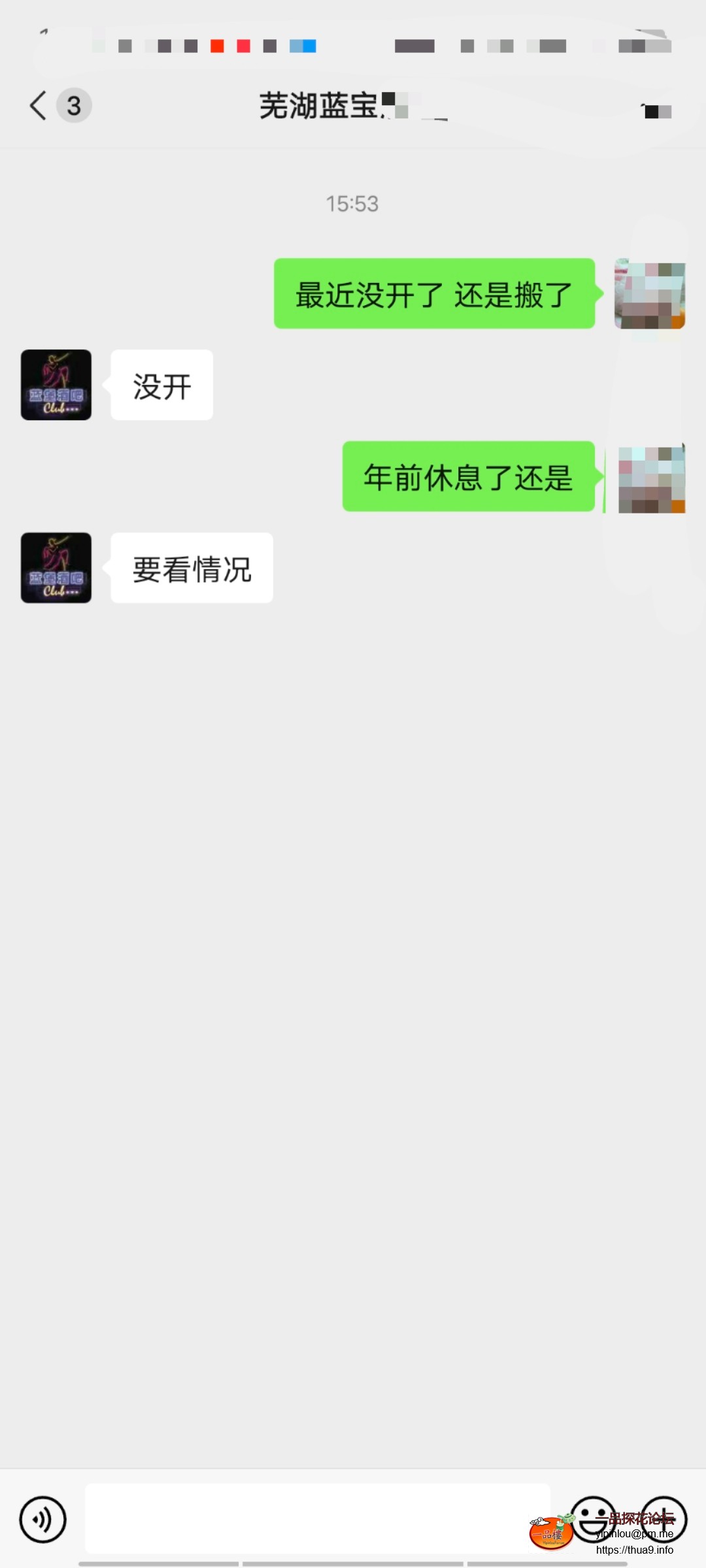Tap the club avatar next to '要看情况'
Viewport: 706px width, 1568px height.
point(56,568)
